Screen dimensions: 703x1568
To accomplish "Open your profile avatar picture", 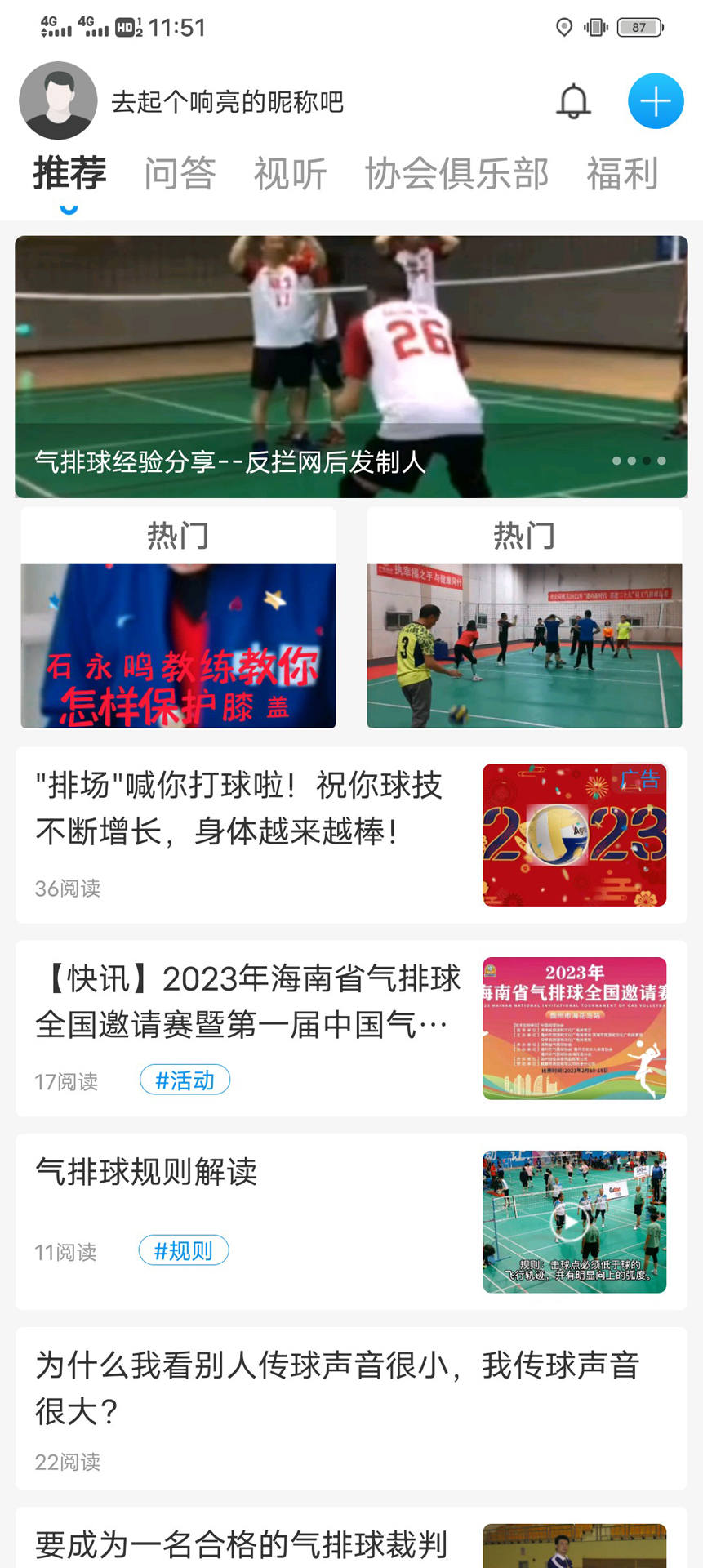I will [57, 100].
